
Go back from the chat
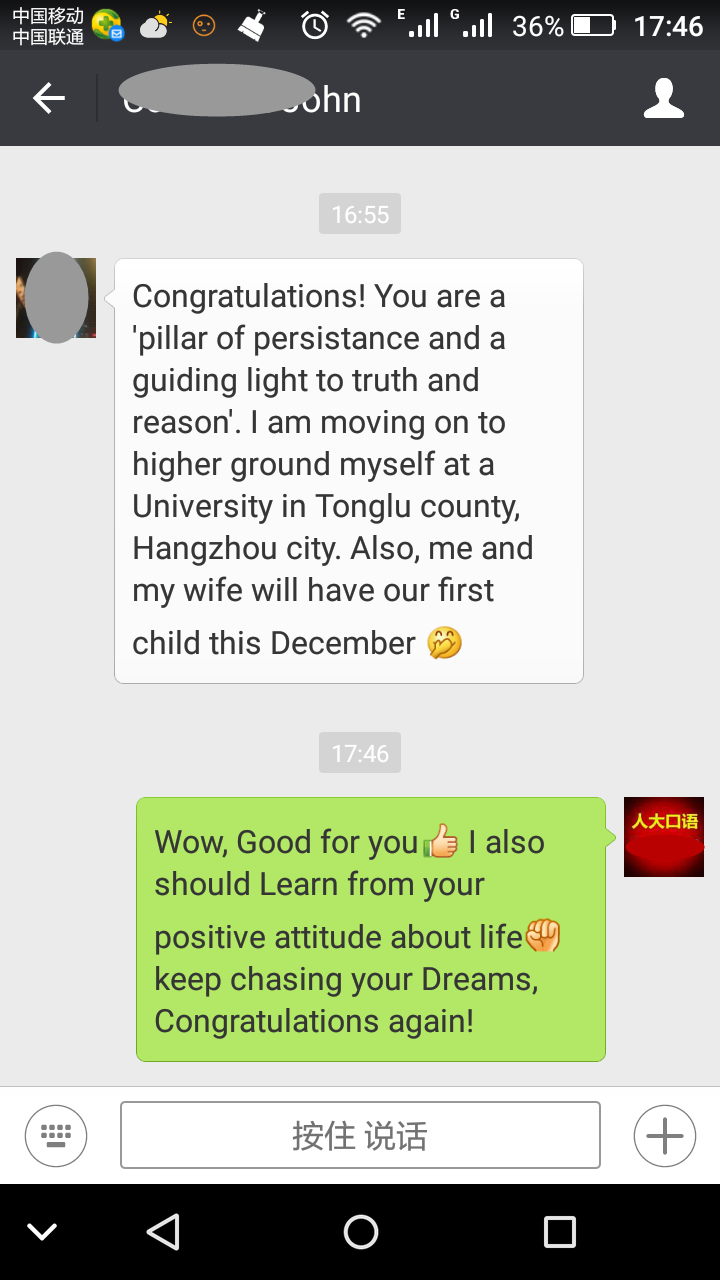[x=48, y=98]
